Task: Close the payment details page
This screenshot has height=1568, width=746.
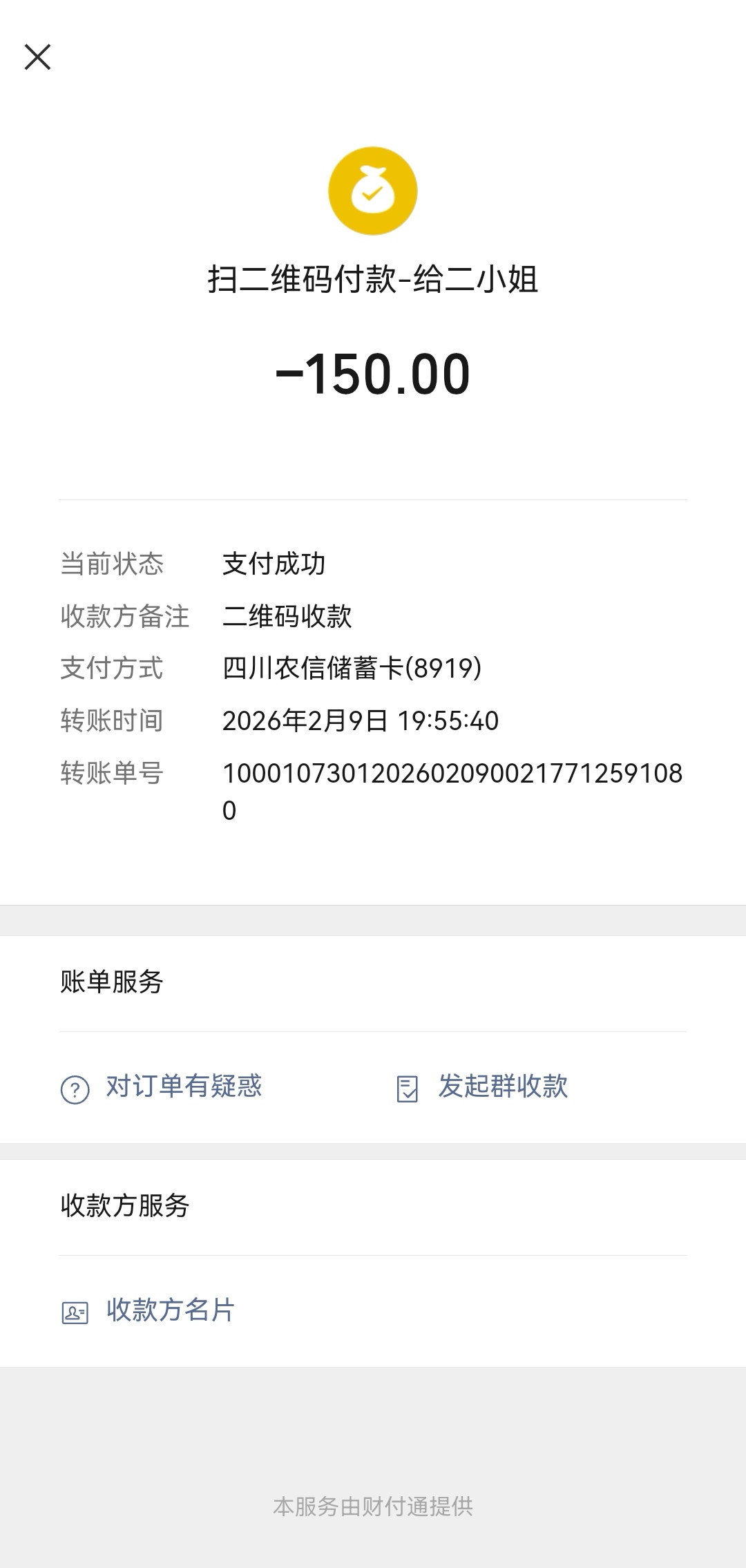Action: point(37,57)
